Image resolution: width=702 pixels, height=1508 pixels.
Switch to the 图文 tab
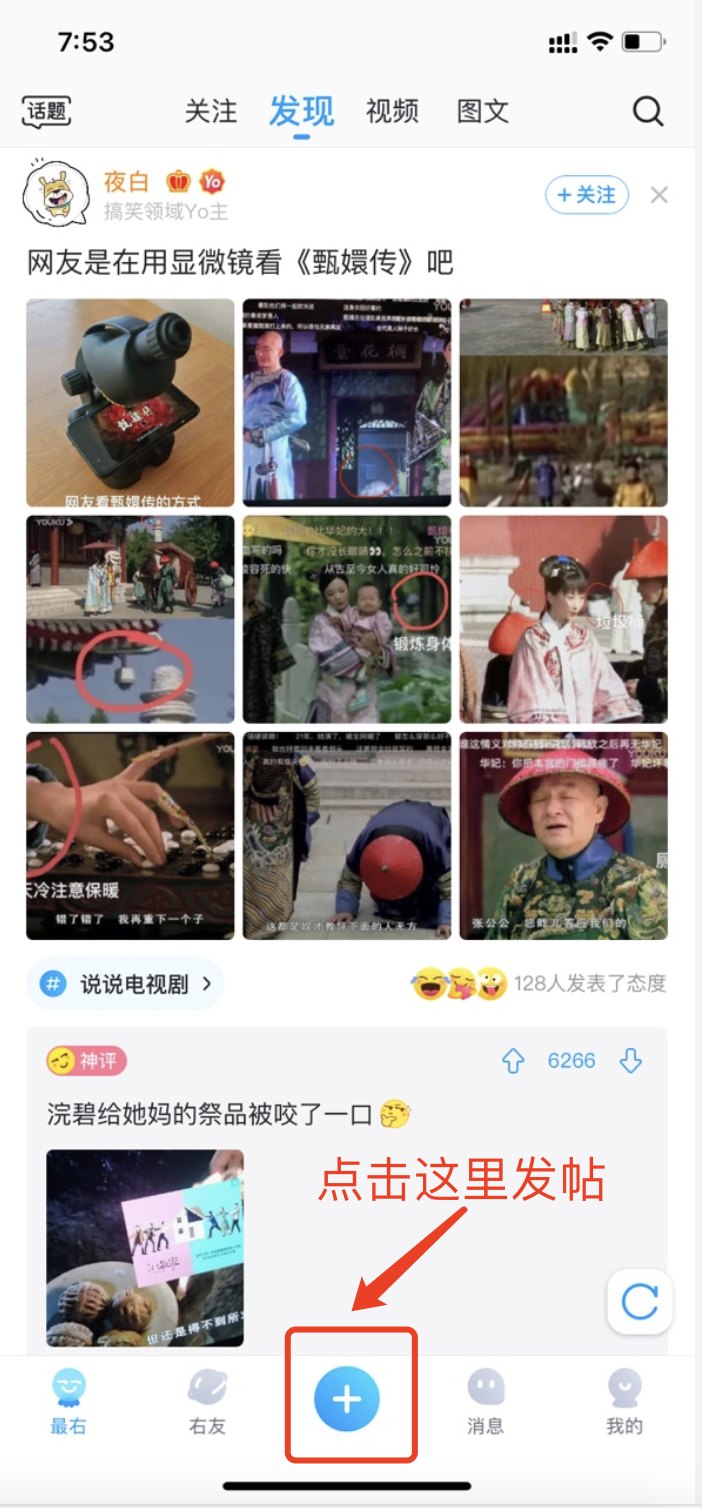[x=483, y=111]
